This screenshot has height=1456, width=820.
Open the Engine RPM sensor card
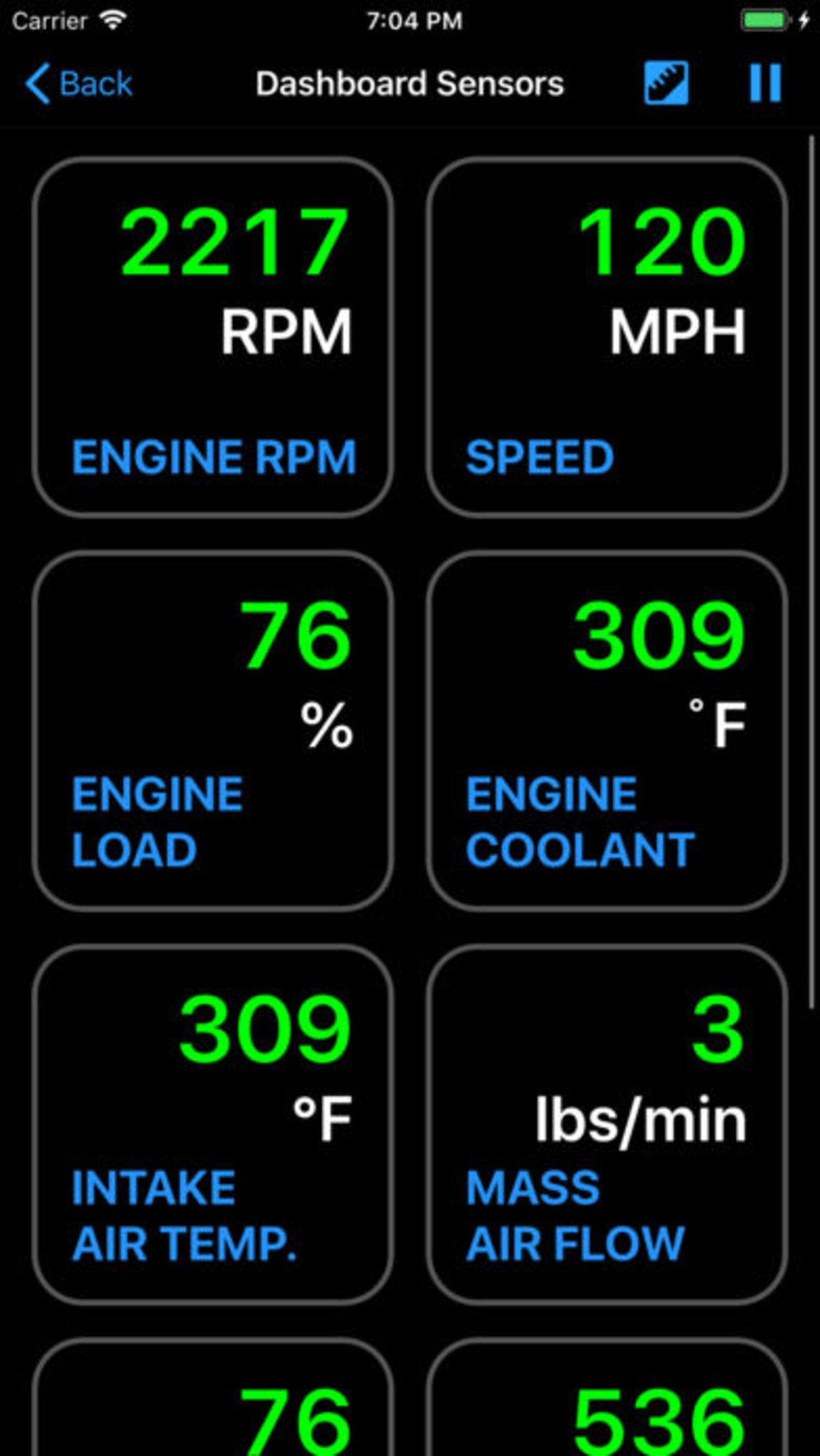(x=213, y=338)
